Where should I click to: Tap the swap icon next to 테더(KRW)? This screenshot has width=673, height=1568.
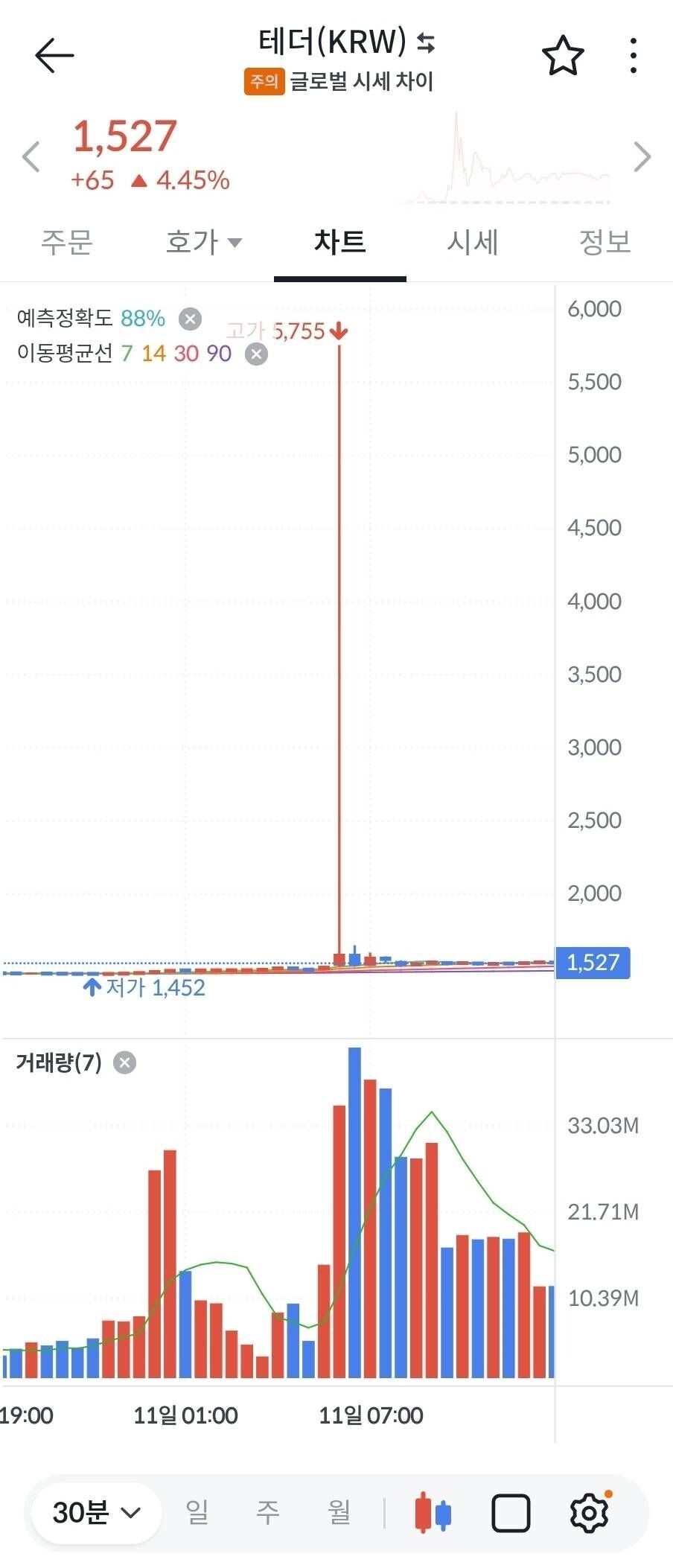coord(426,45)
